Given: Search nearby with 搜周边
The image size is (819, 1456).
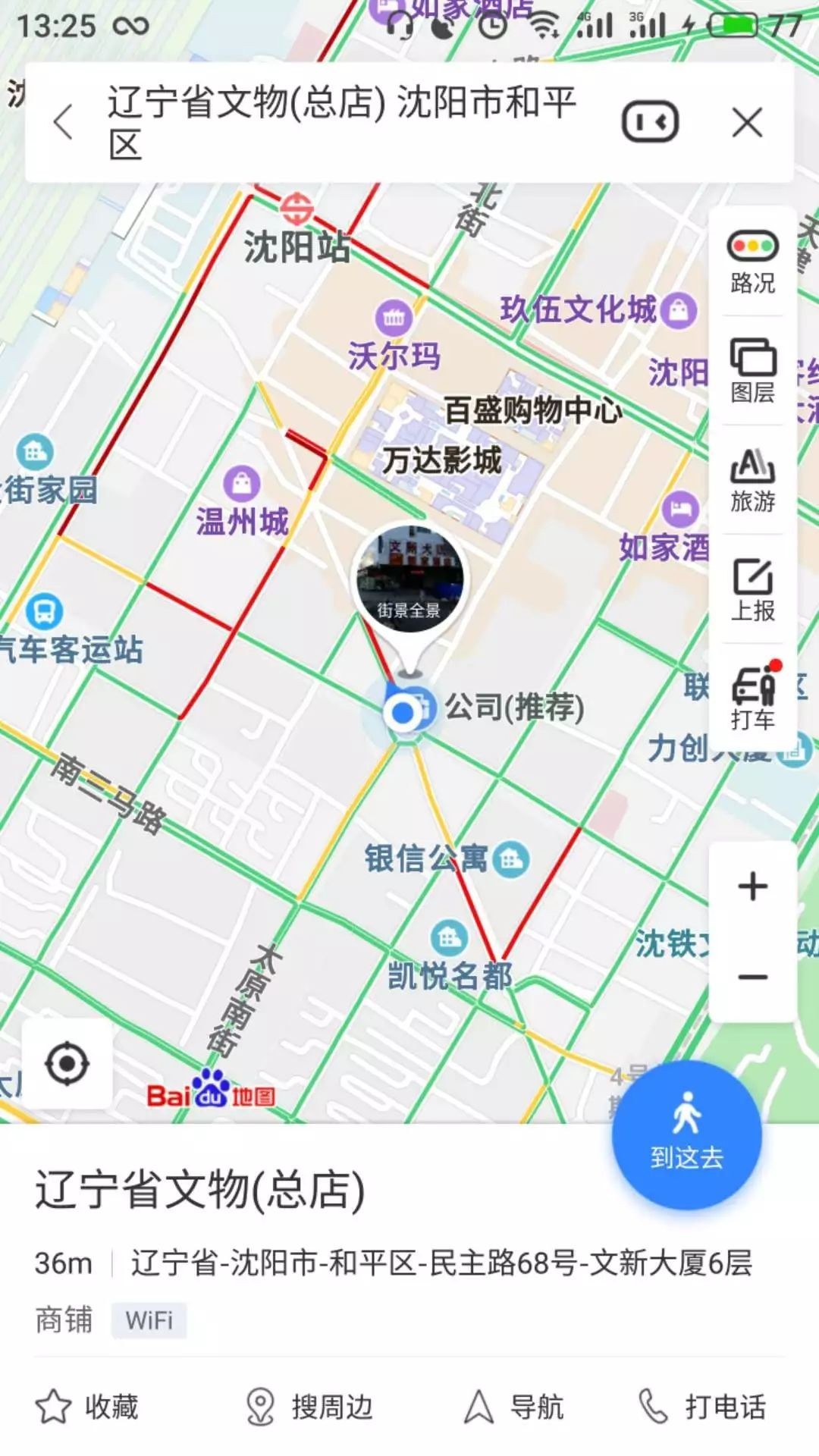Looking at the screenshot, I should (309, 1407).
